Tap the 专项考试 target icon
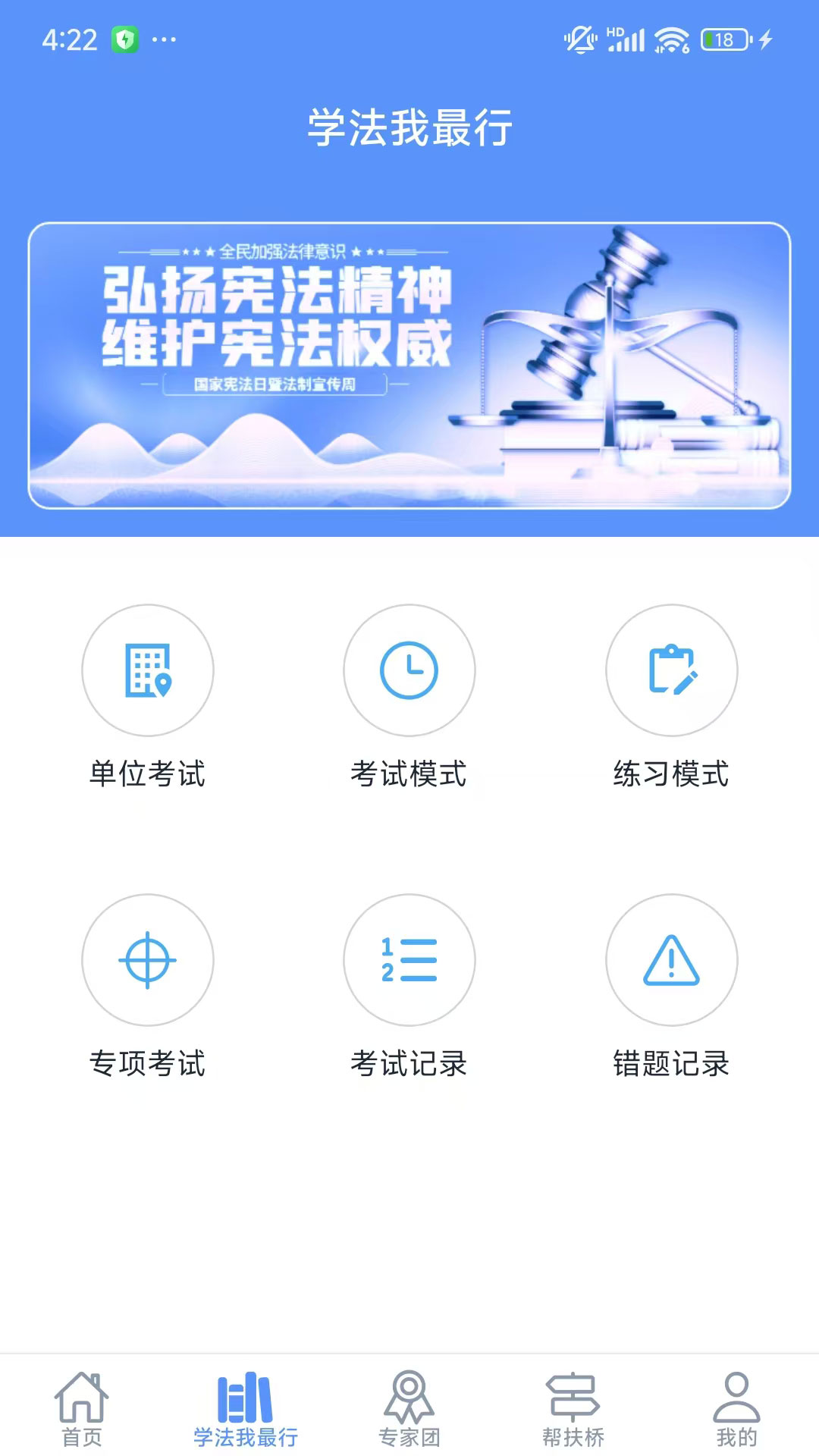 point(148,959)
